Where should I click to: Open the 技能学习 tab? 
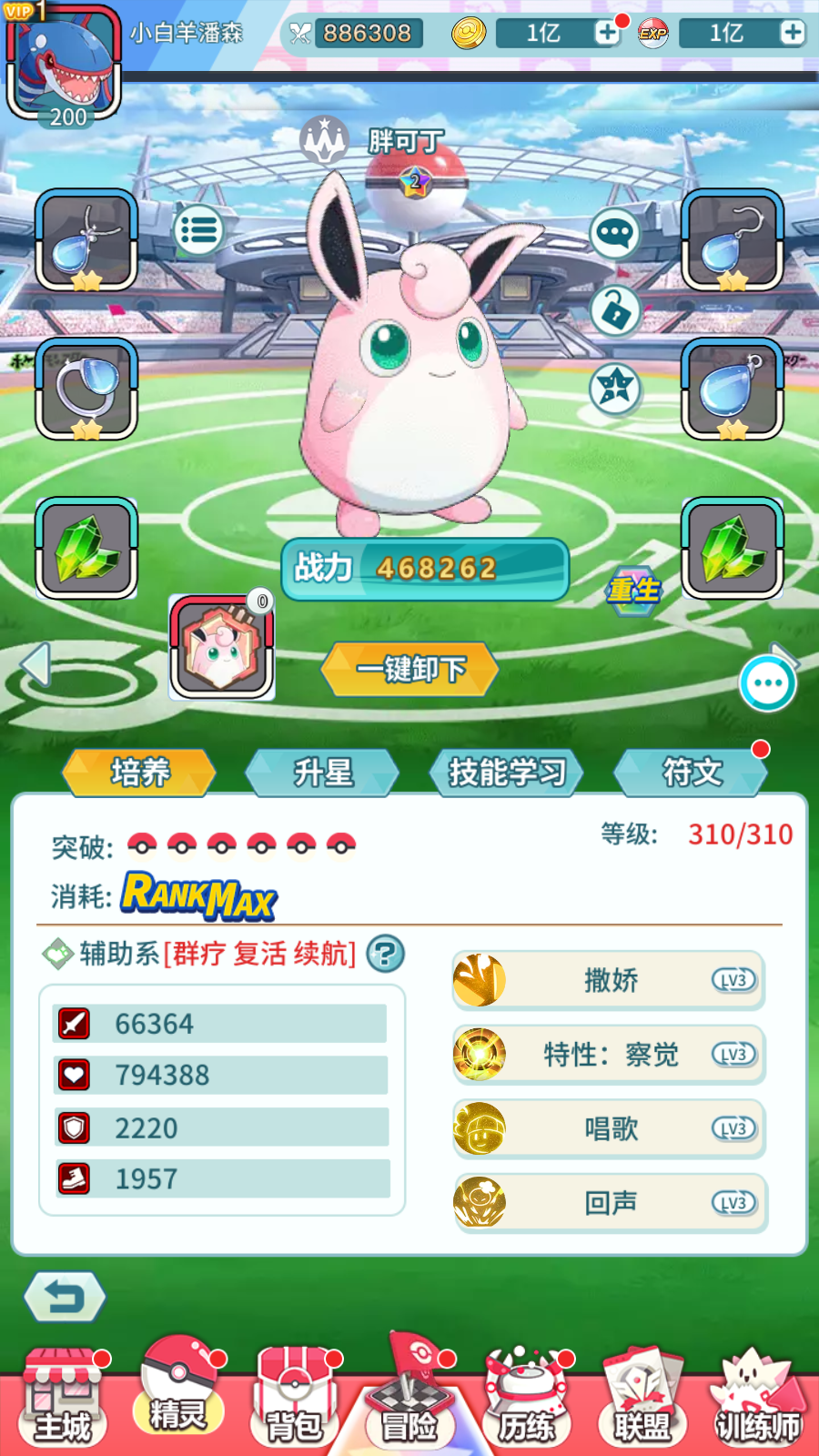pyautogui.click(x=506, y=773)
